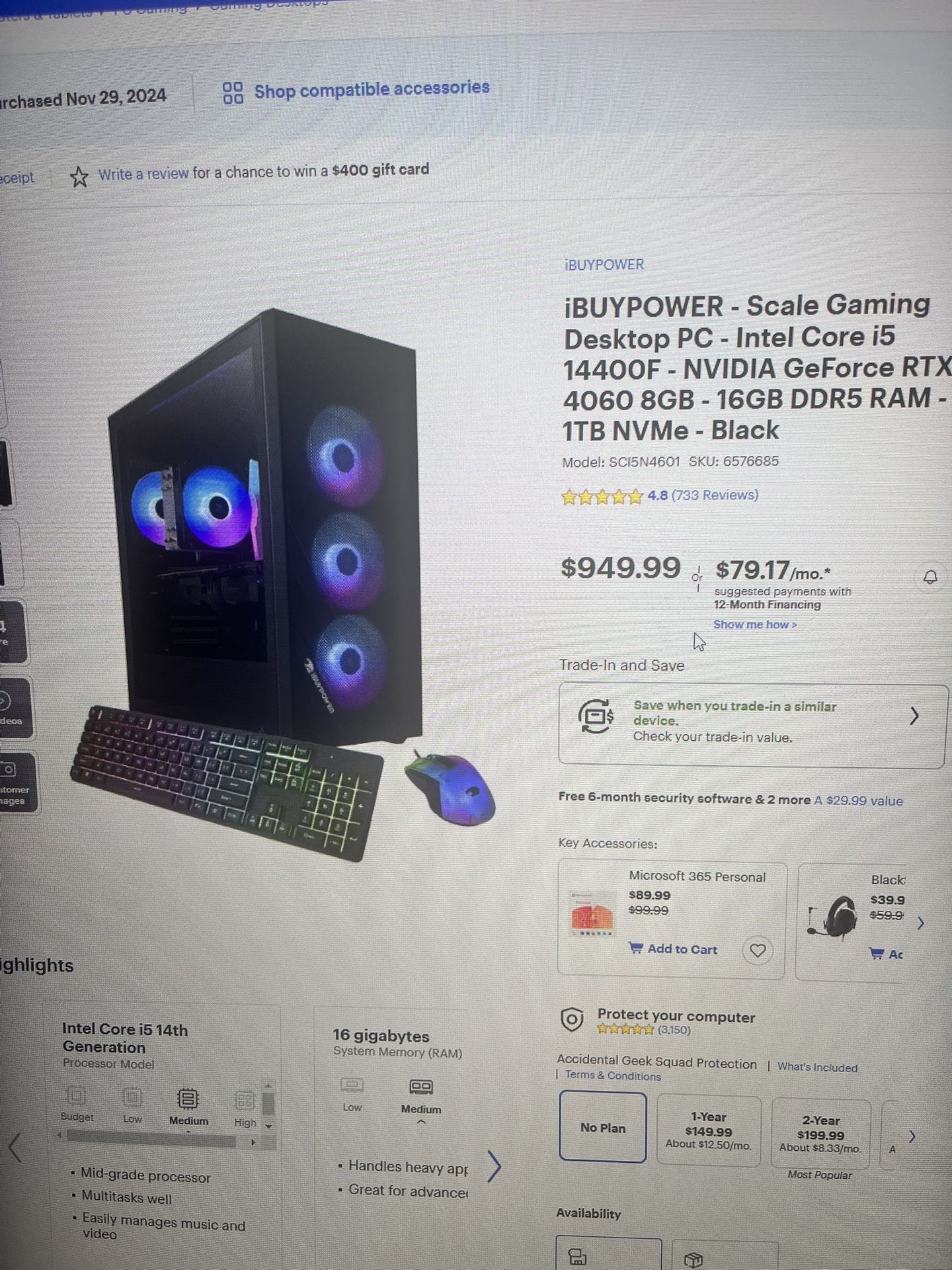Open the iBUYPOWER brand link
Viewport: 952px width, 1270px height.
click(604, 265)
